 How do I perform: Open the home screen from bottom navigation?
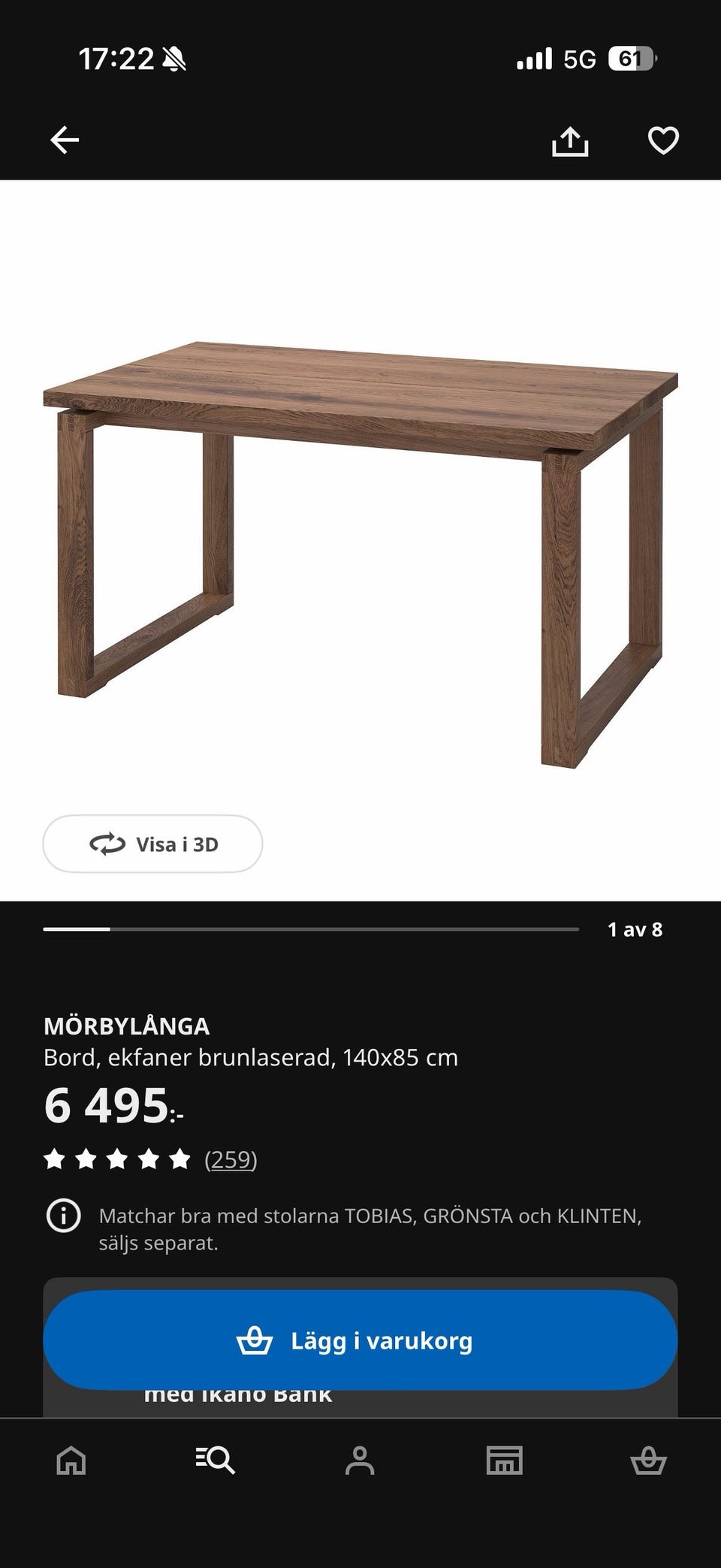coord(71,1461)
